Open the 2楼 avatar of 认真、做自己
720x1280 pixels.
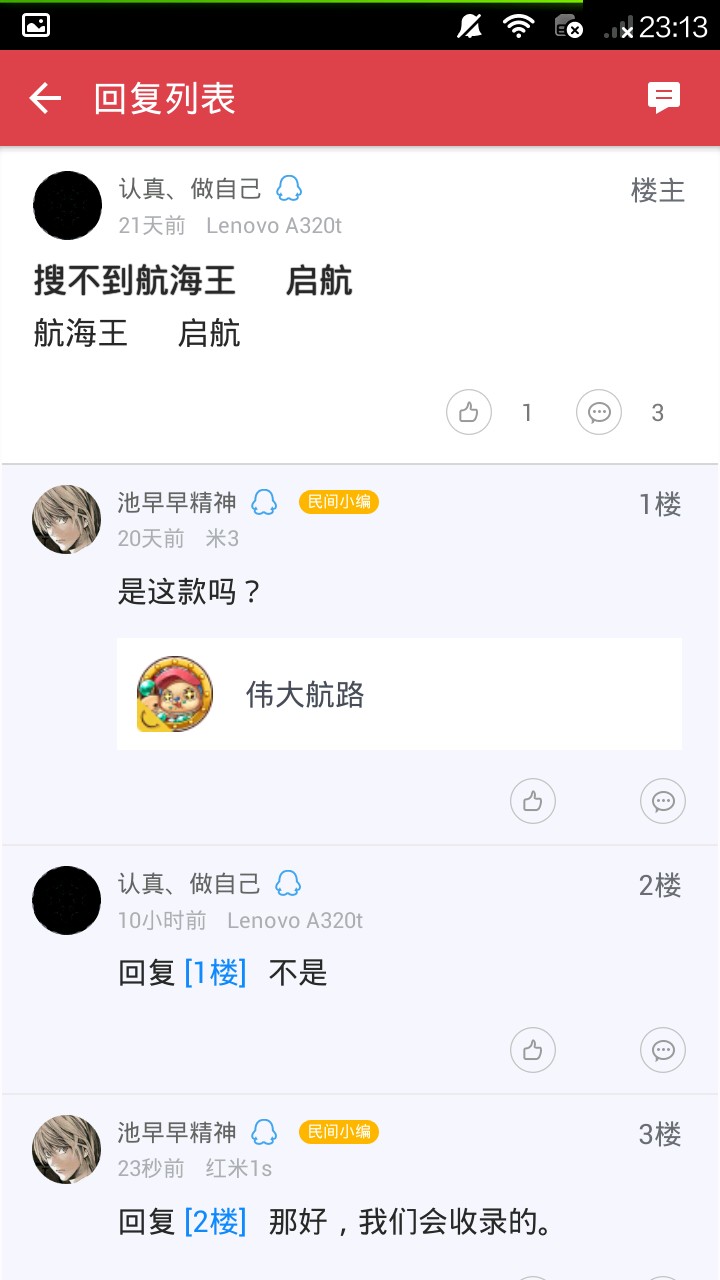pos(67,901)
